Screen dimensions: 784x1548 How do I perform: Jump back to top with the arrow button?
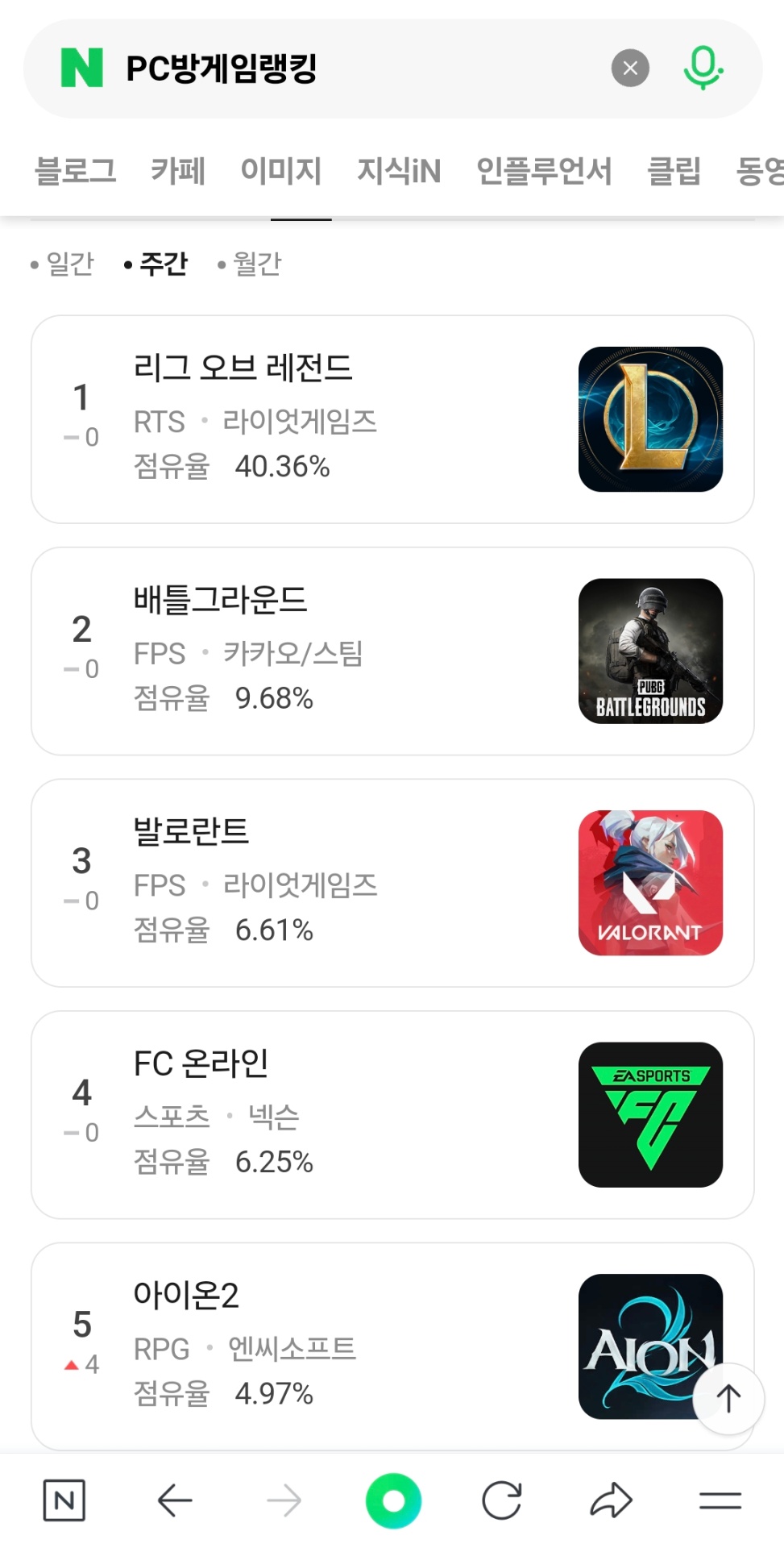coord(728,1399)
